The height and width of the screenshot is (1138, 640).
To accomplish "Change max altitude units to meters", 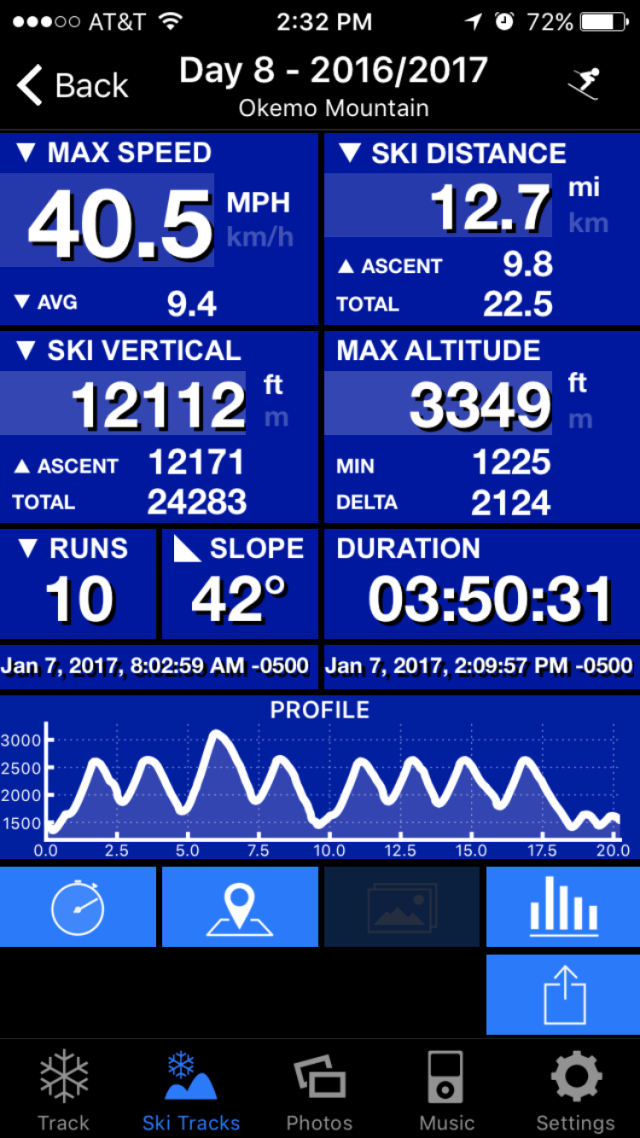I will pos(580,419).
